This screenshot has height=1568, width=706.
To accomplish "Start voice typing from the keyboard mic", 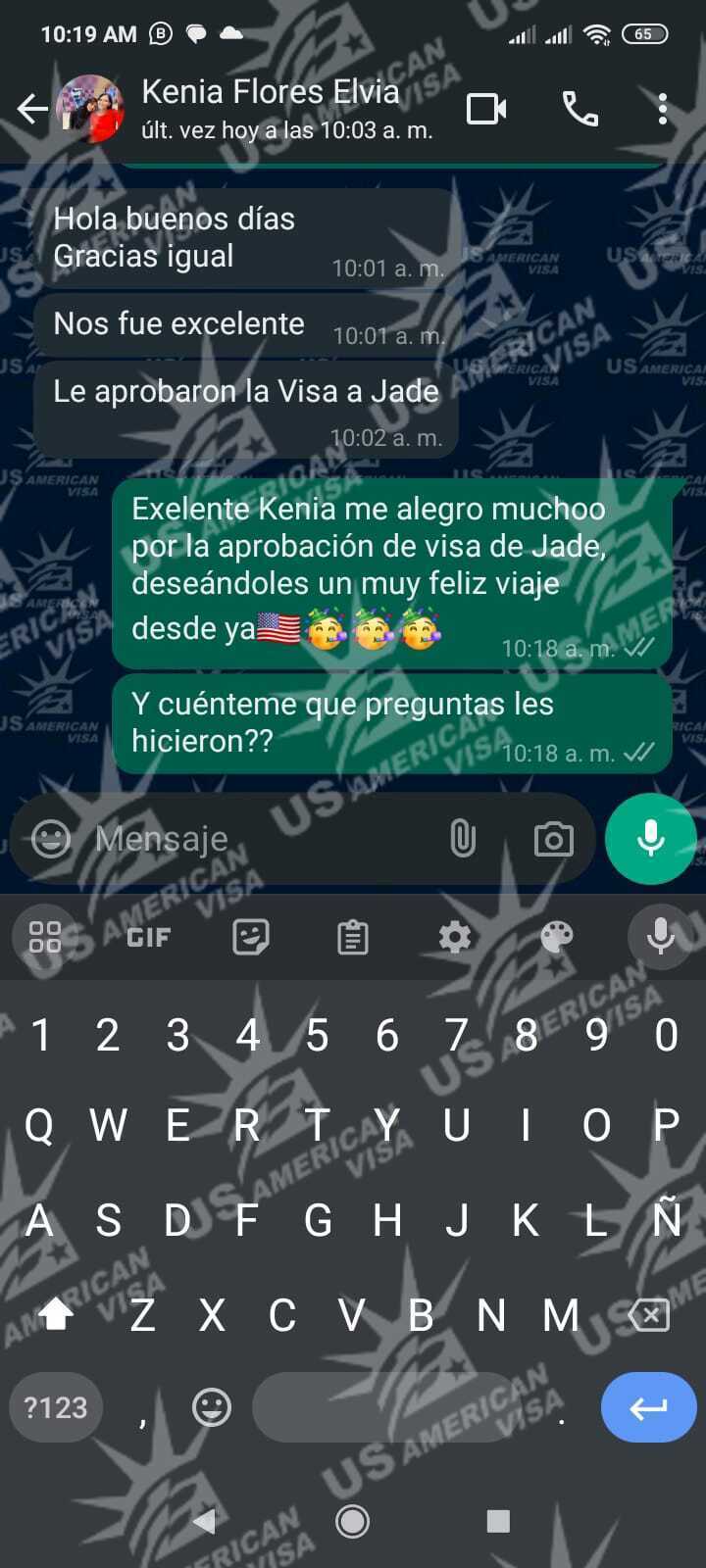I will coord(660,938).
